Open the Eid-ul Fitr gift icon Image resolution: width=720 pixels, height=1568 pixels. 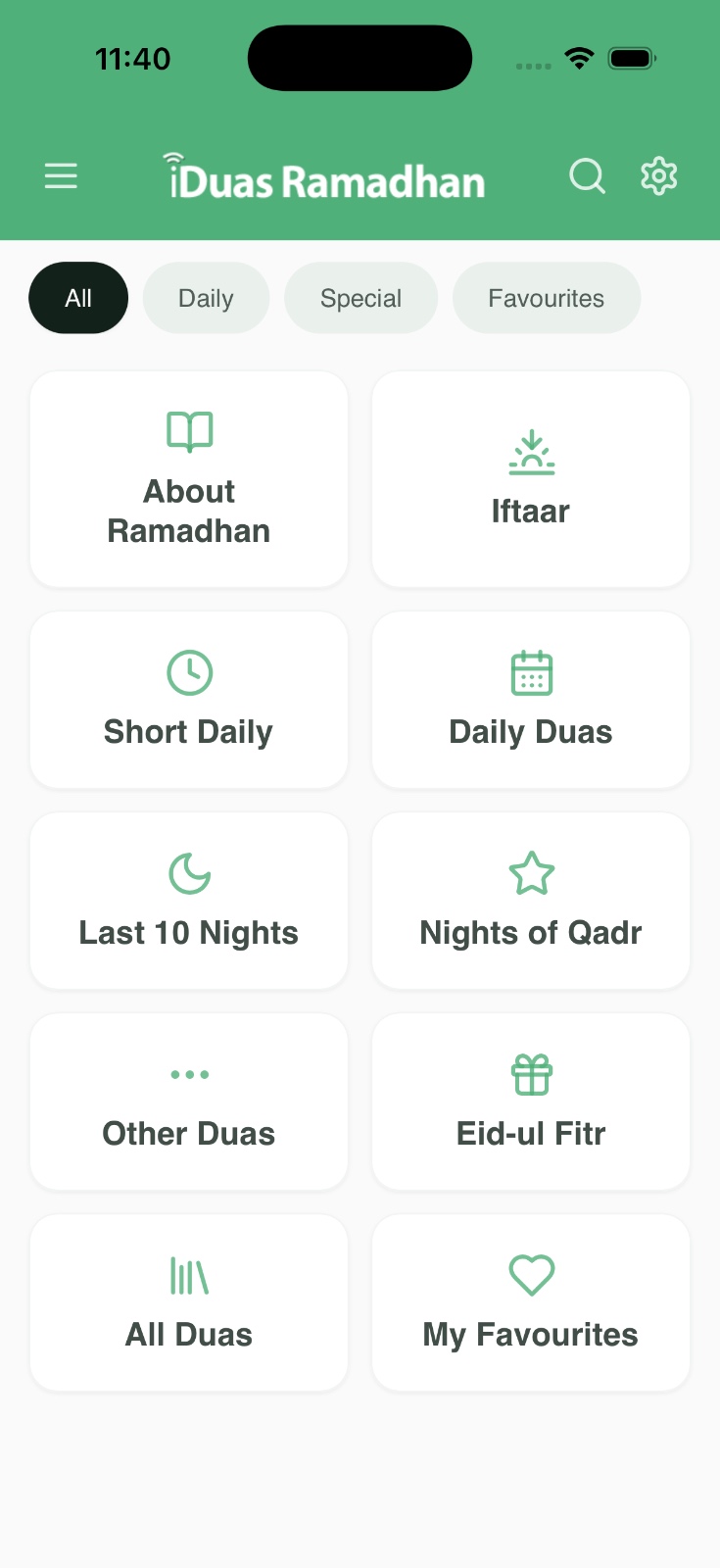click(x=530, y=1074)
